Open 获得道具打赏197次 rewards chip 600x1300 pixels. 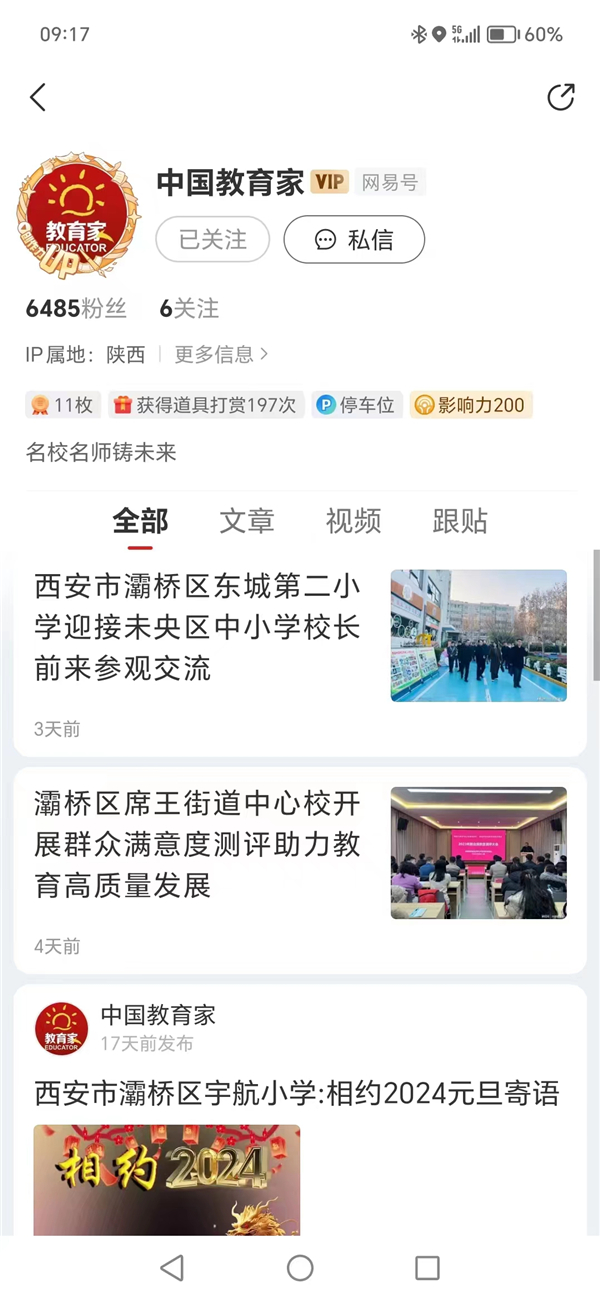click(x=205, y=405)
